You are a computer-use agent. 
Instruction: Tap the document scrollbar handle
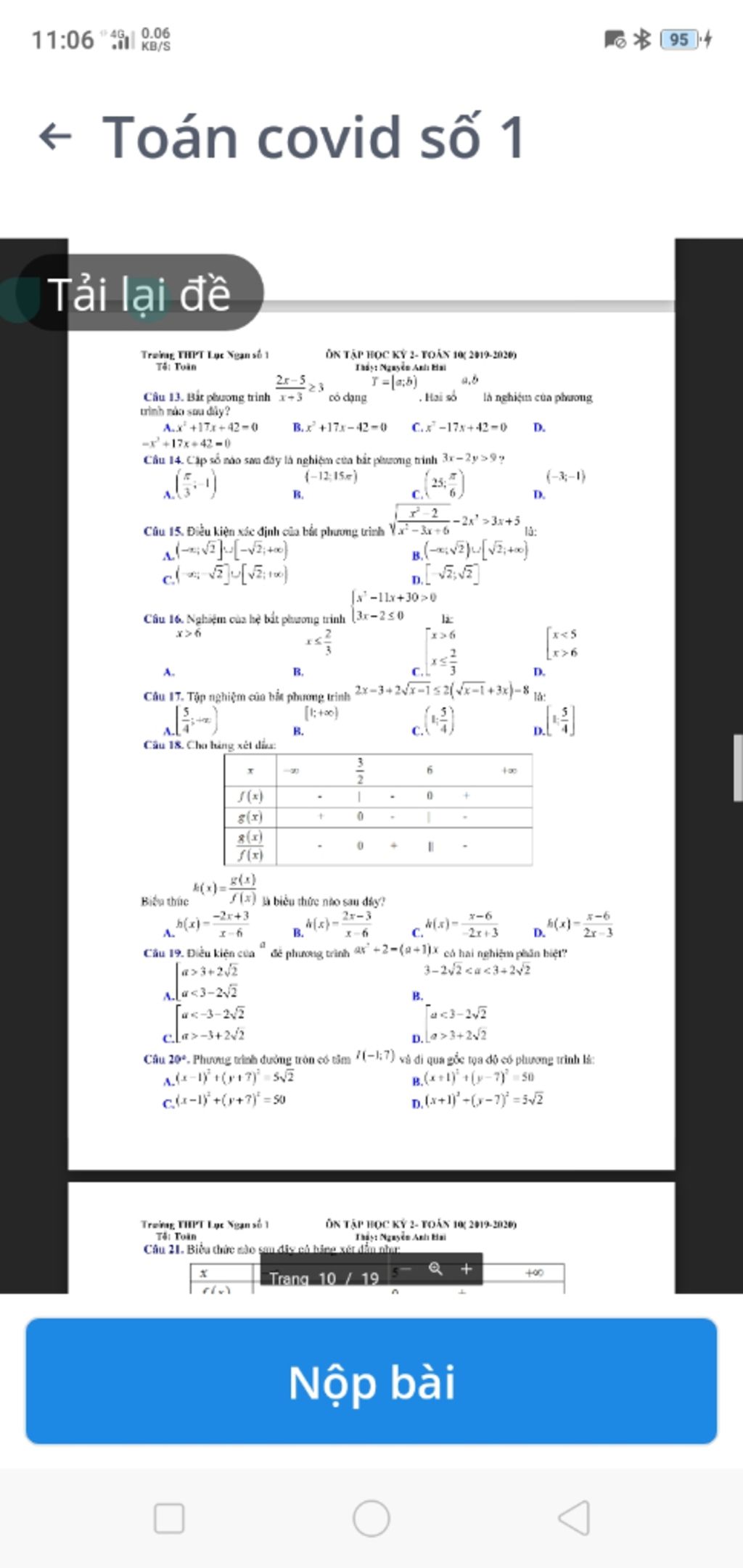pos(738,767)
